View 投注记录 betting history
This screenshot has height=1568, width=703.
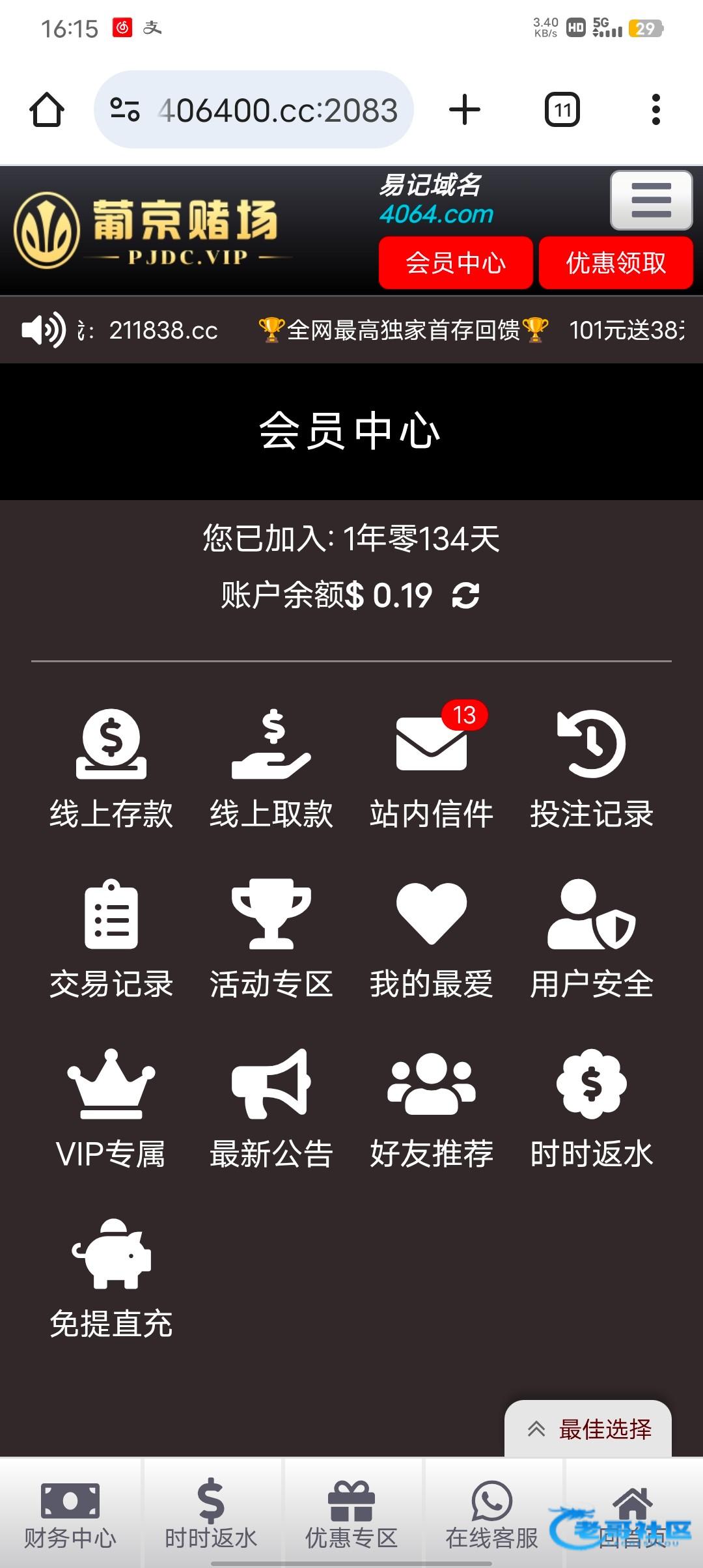tap(592, 770)
